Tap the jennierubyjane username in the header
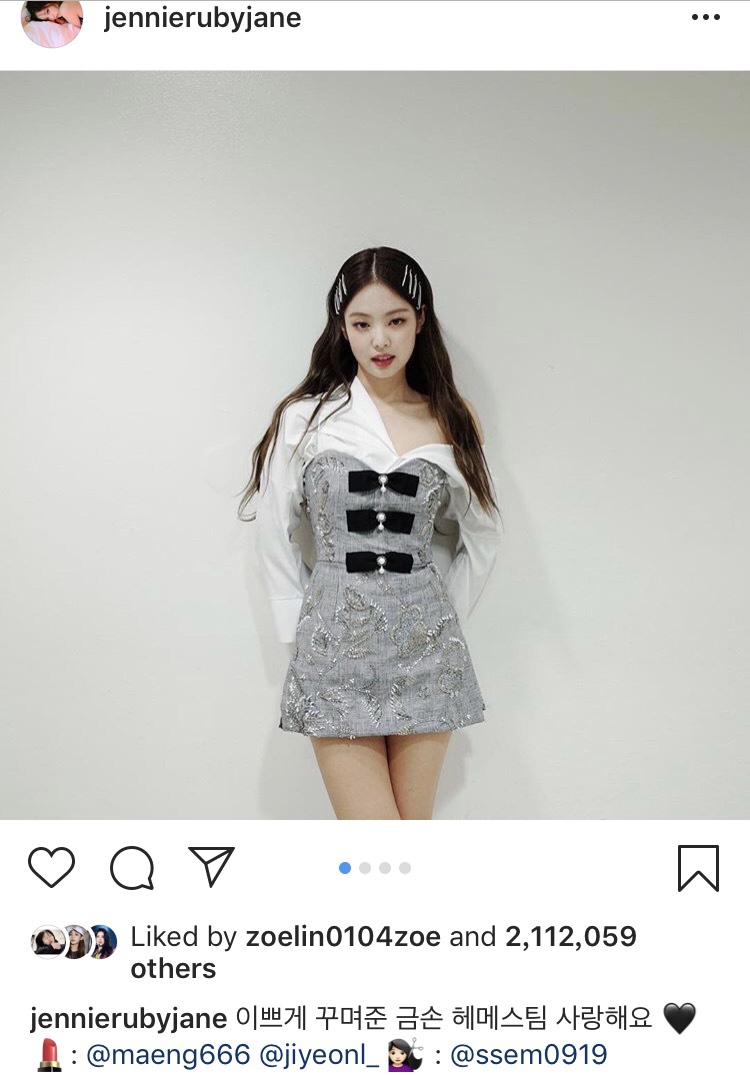This screenshot has height=1075, width=750. point(202,17)
